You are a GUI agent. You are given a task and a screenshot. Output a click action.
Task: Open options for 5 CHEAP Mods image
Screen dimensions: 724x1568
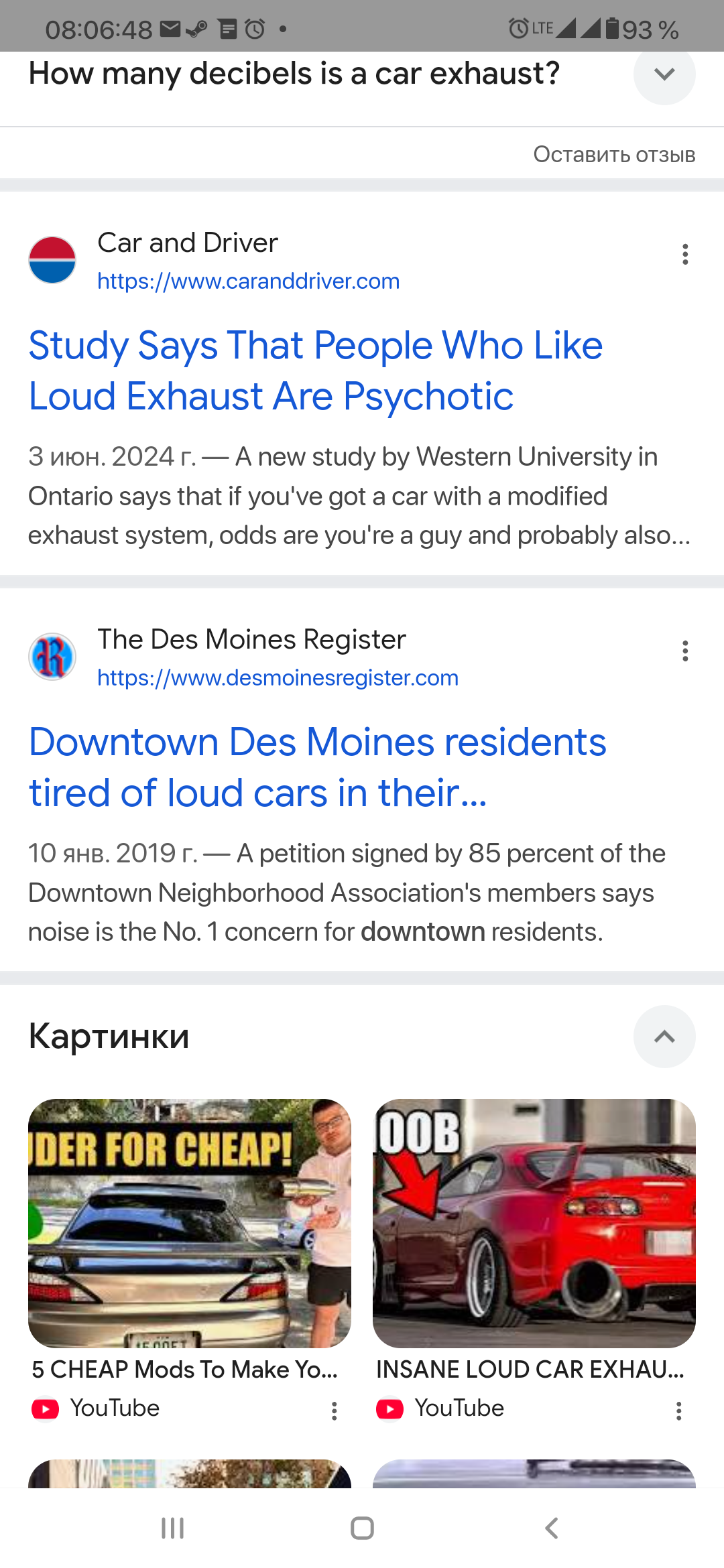tap(334, 1411)
